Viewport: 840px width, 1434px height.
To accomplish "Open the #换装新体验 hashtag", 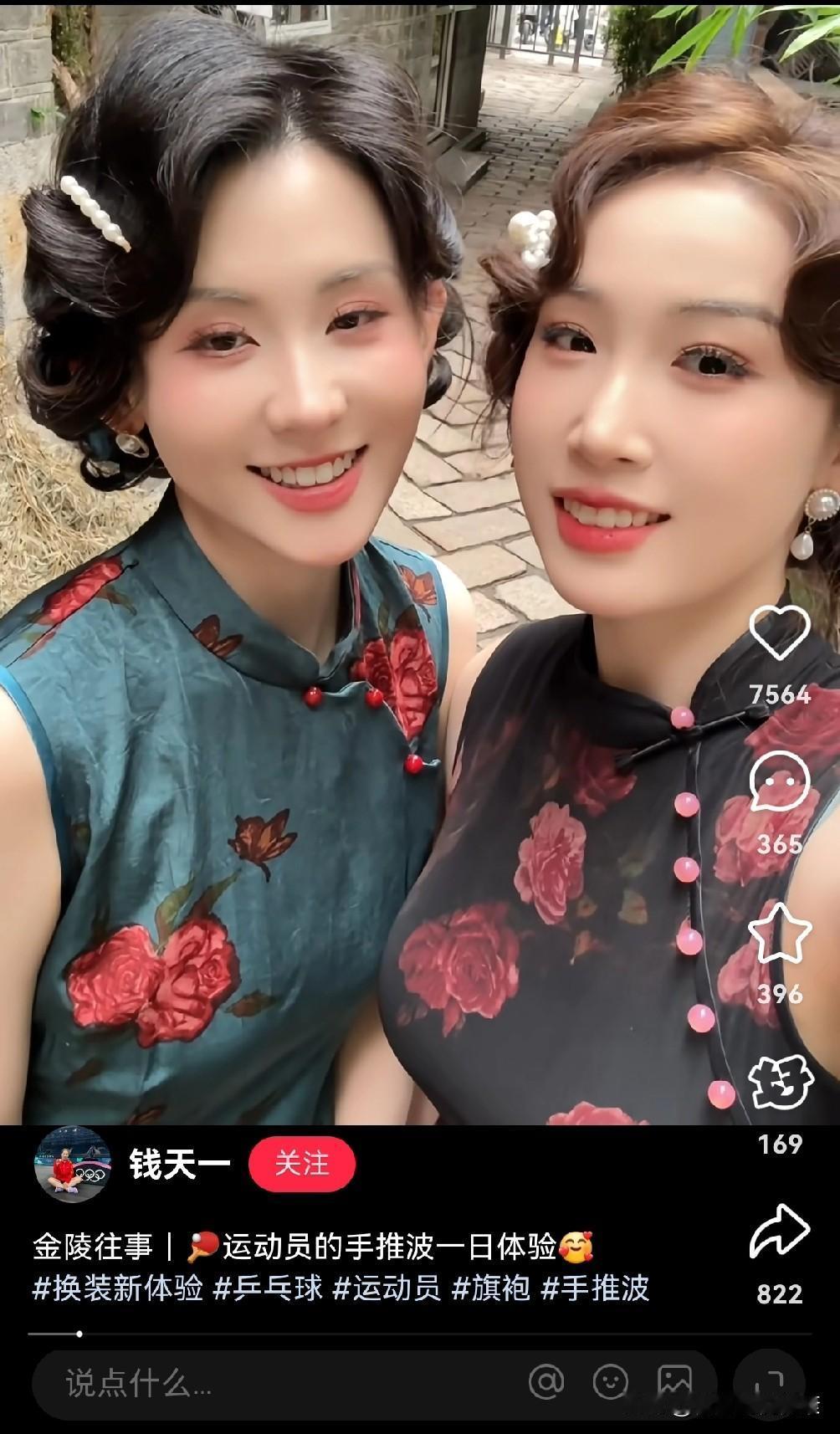I will (119, 1288).
